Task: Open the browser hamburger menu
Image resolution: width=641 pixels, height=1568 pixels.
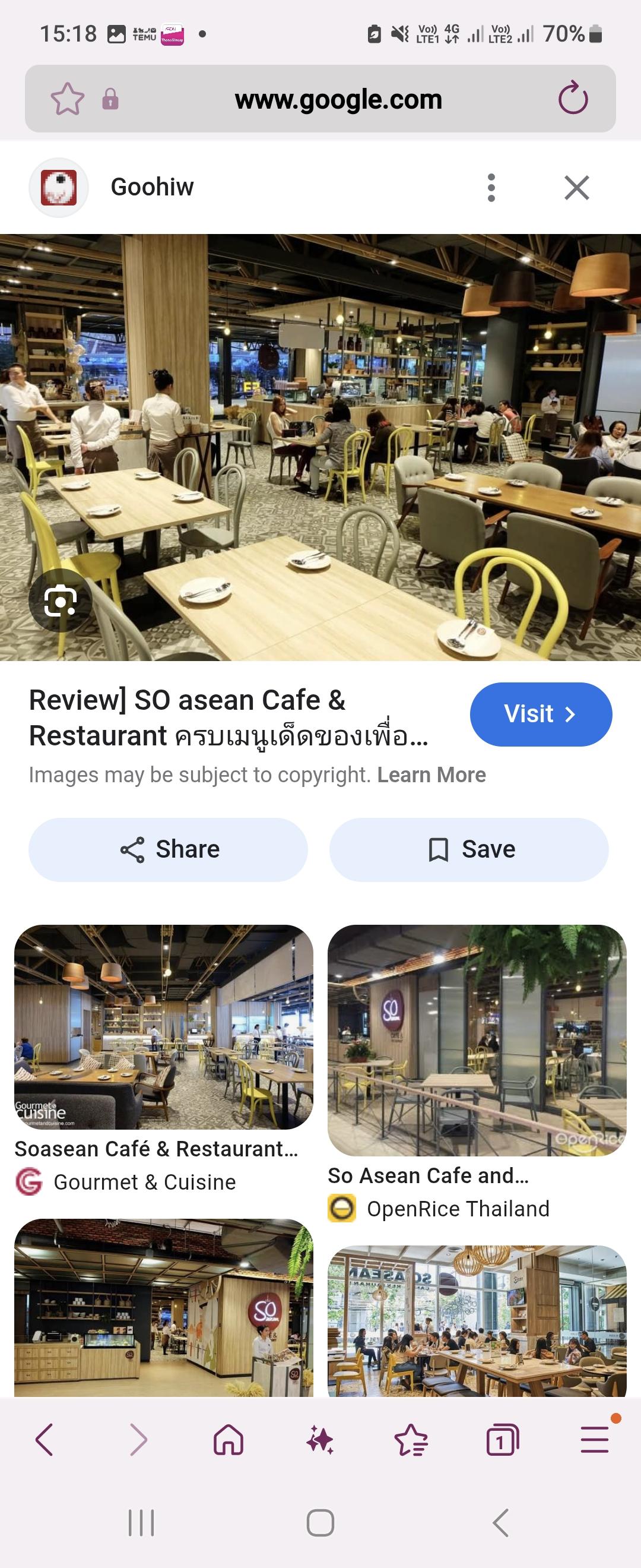Action: pyautogui.click(x=594, y=1440)
